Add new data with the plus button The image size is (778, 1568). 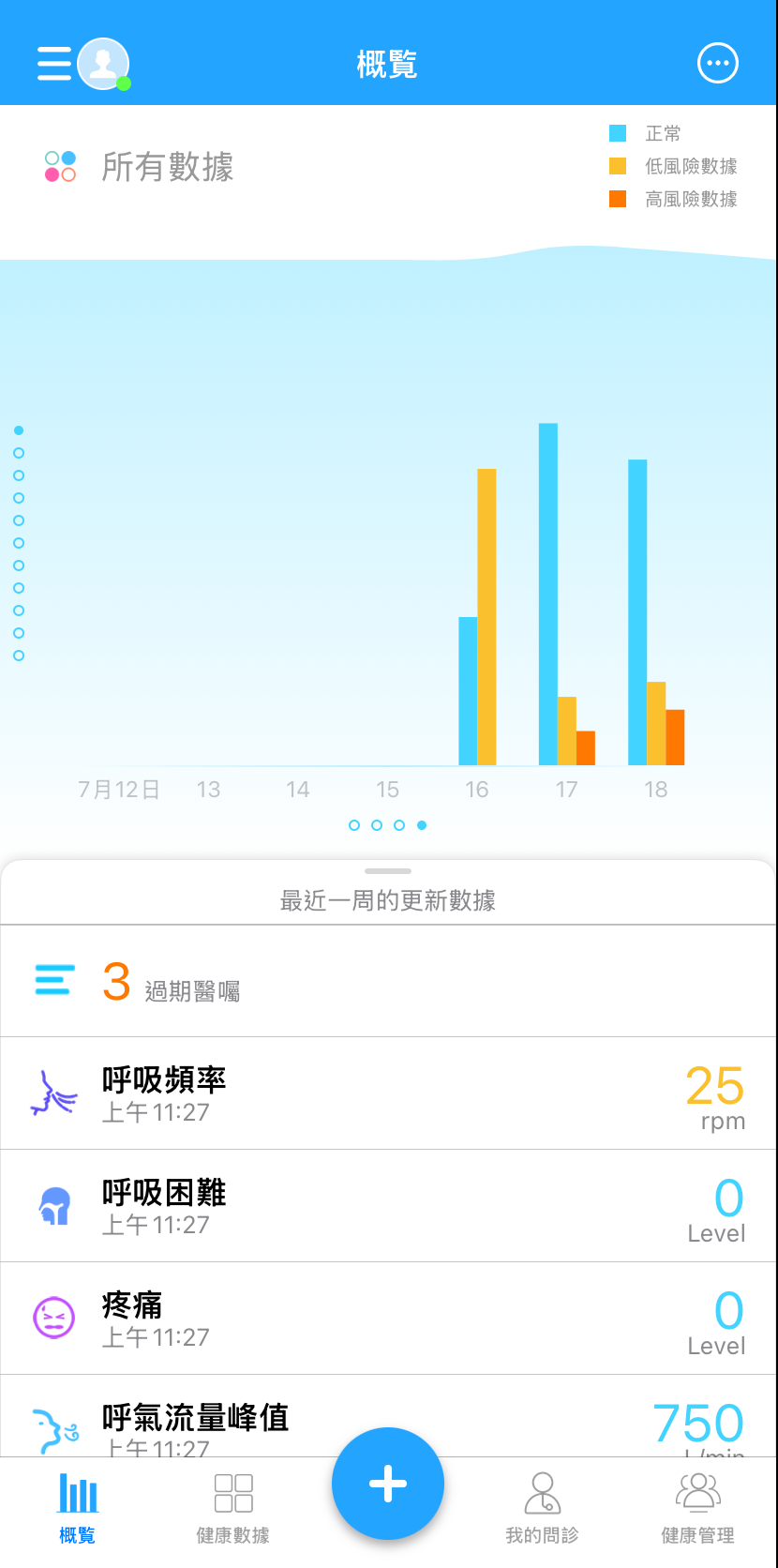click(x=388, y=1484)
